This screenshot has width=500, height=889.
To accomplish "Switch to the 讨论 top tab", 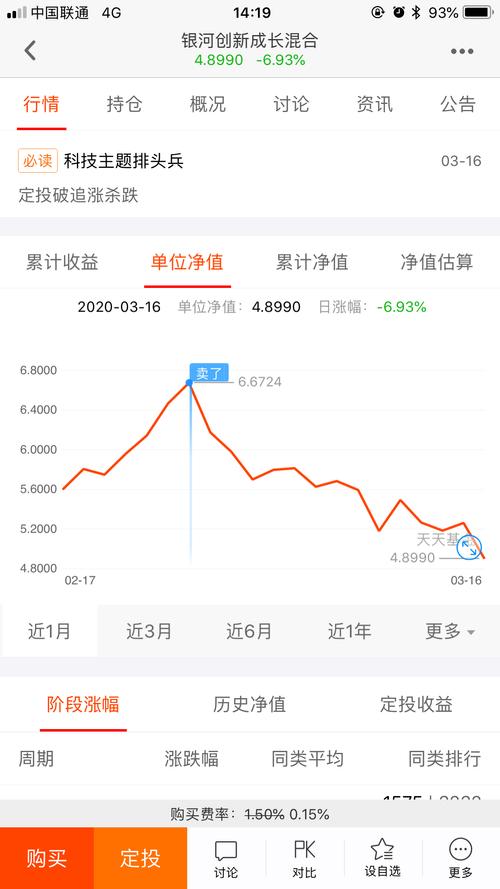I will (x=291, y=104).
